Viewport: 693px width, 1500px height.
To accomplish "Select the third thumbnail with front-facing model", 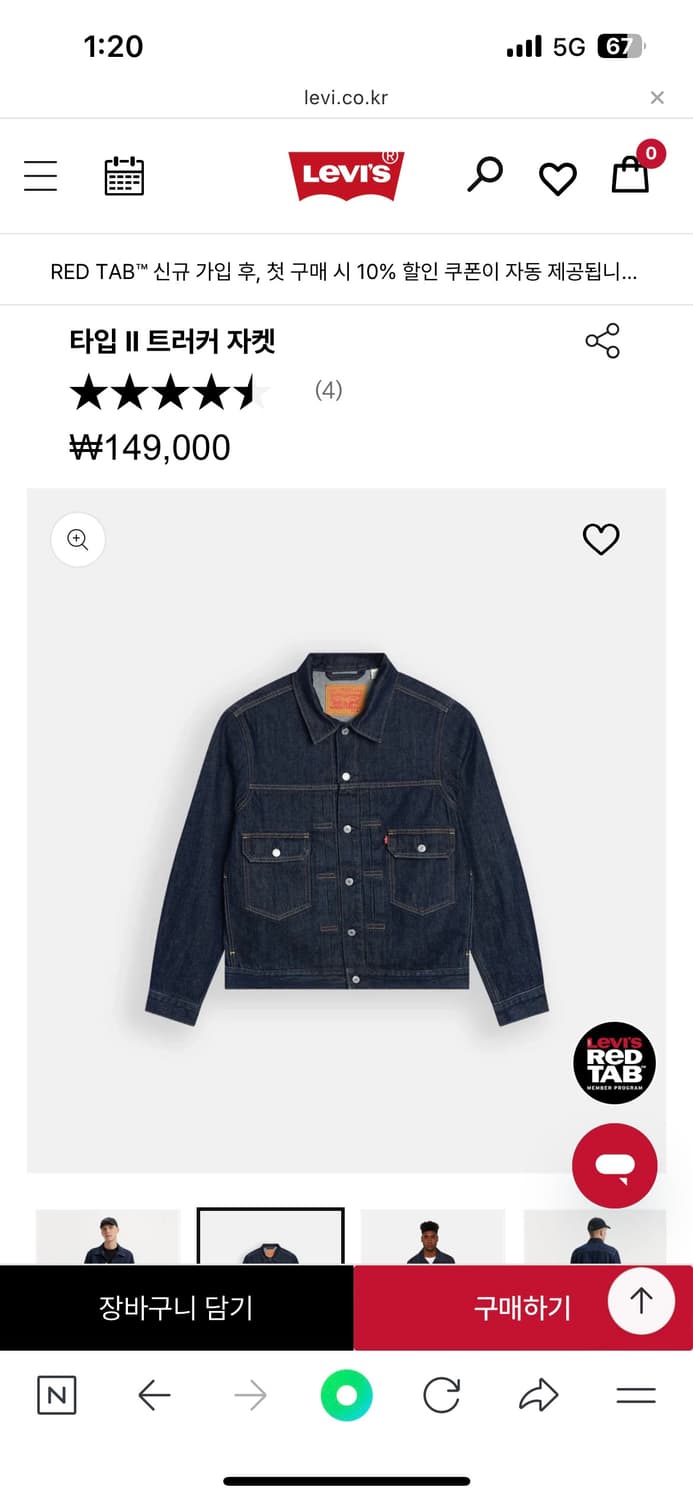I will (x=432, y=1238).
